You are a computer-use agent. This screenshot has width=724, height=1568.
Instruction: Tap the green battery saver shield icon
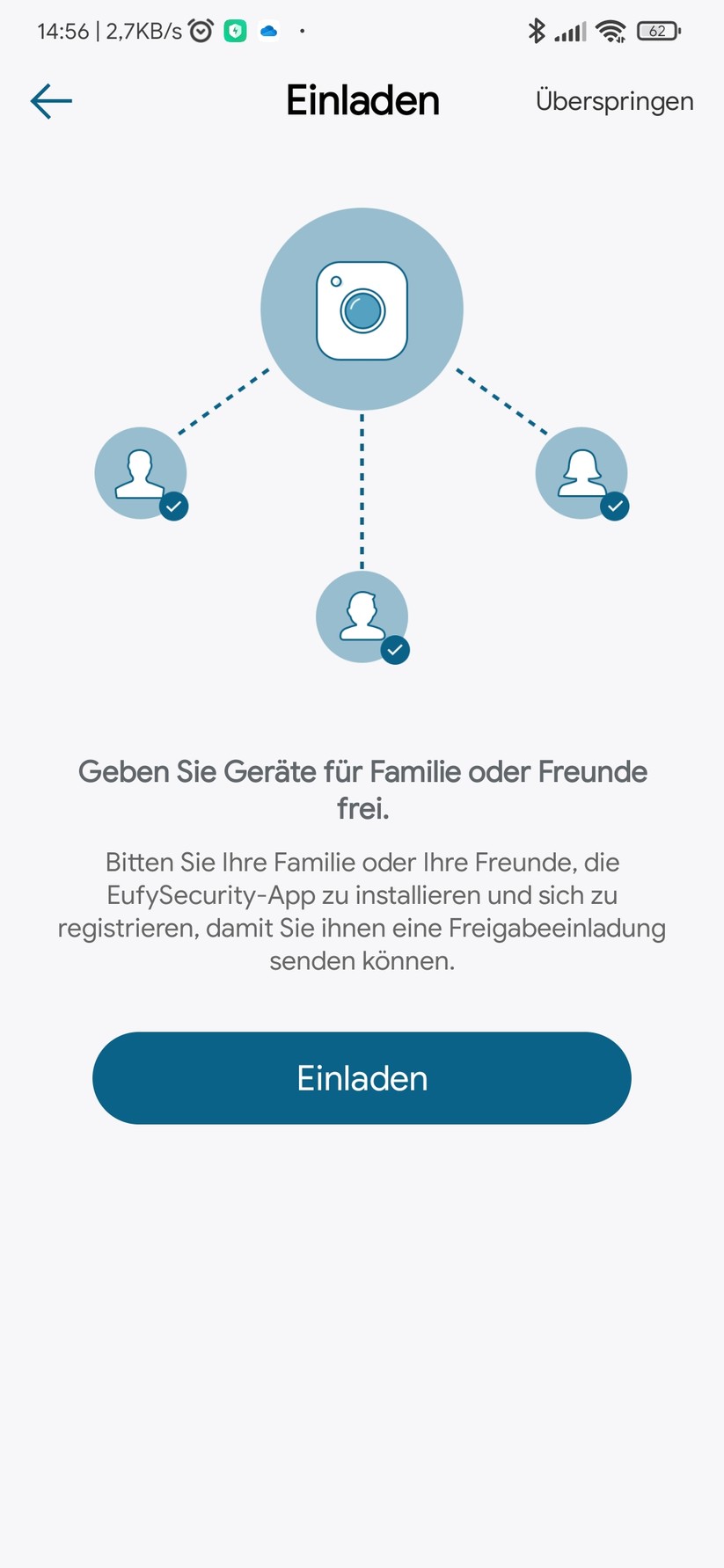[235, 29]
